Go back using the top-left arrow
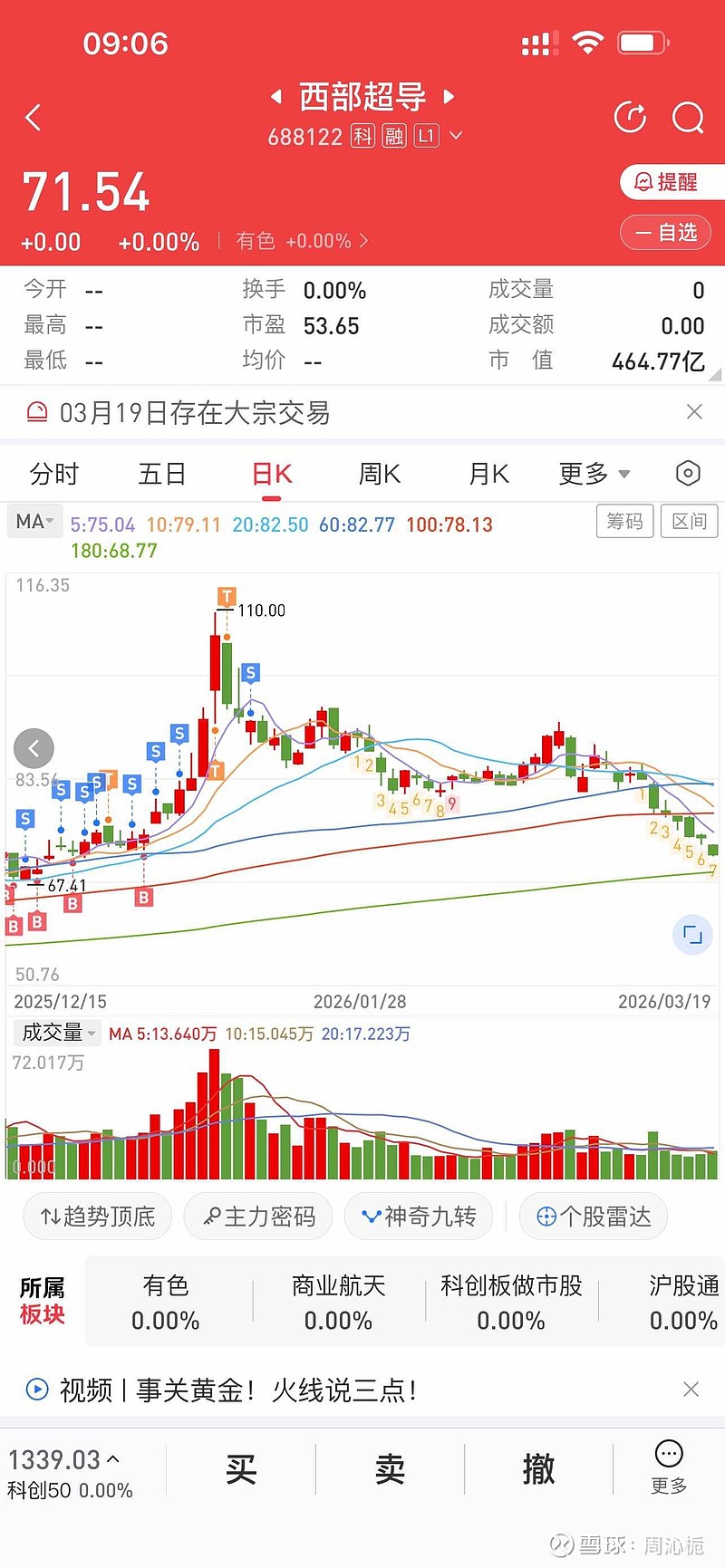The width and height of the screenshot is (725, 1568). 34,117
